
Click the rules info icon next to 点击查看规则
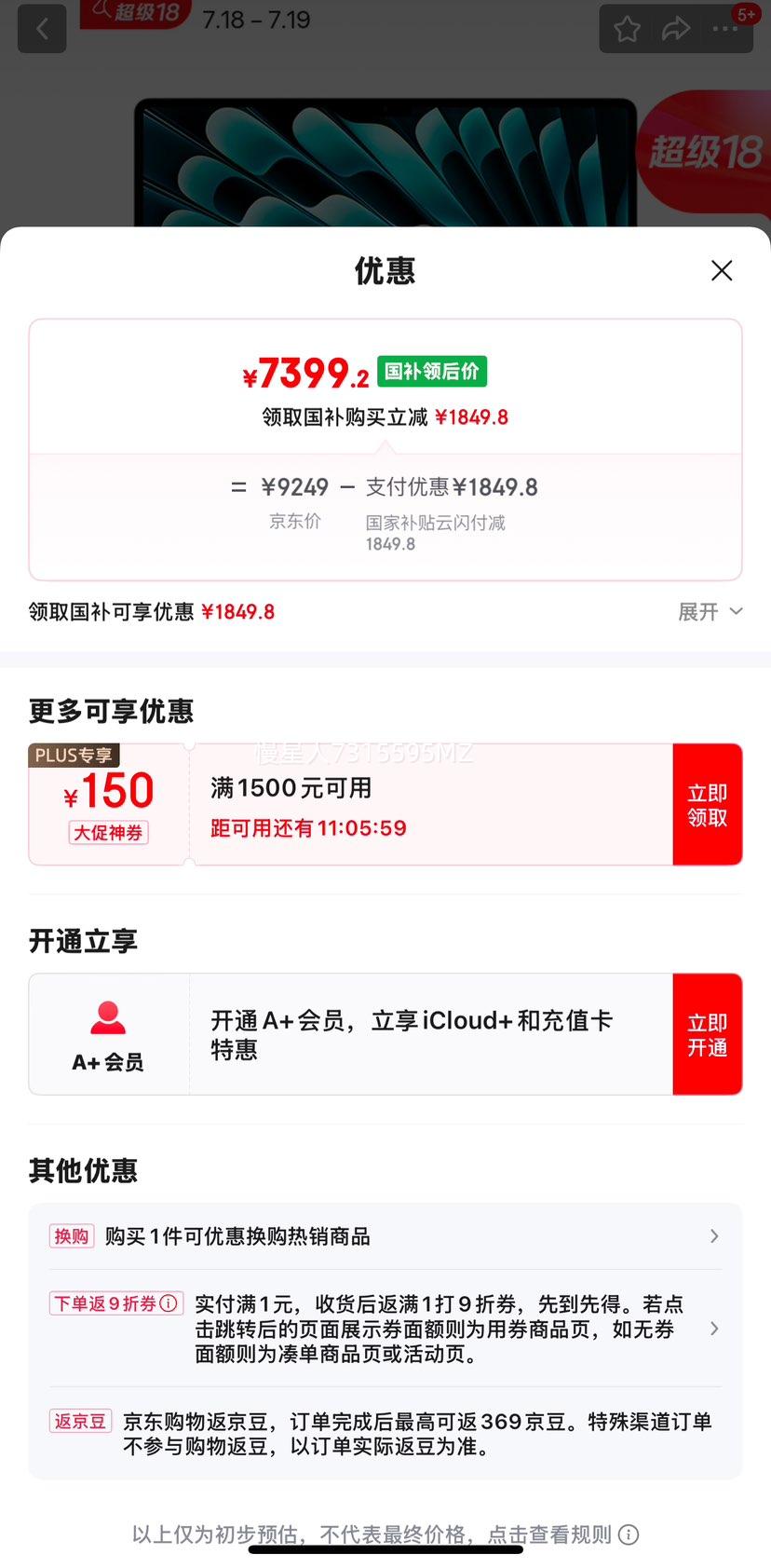pos(629,1534)
